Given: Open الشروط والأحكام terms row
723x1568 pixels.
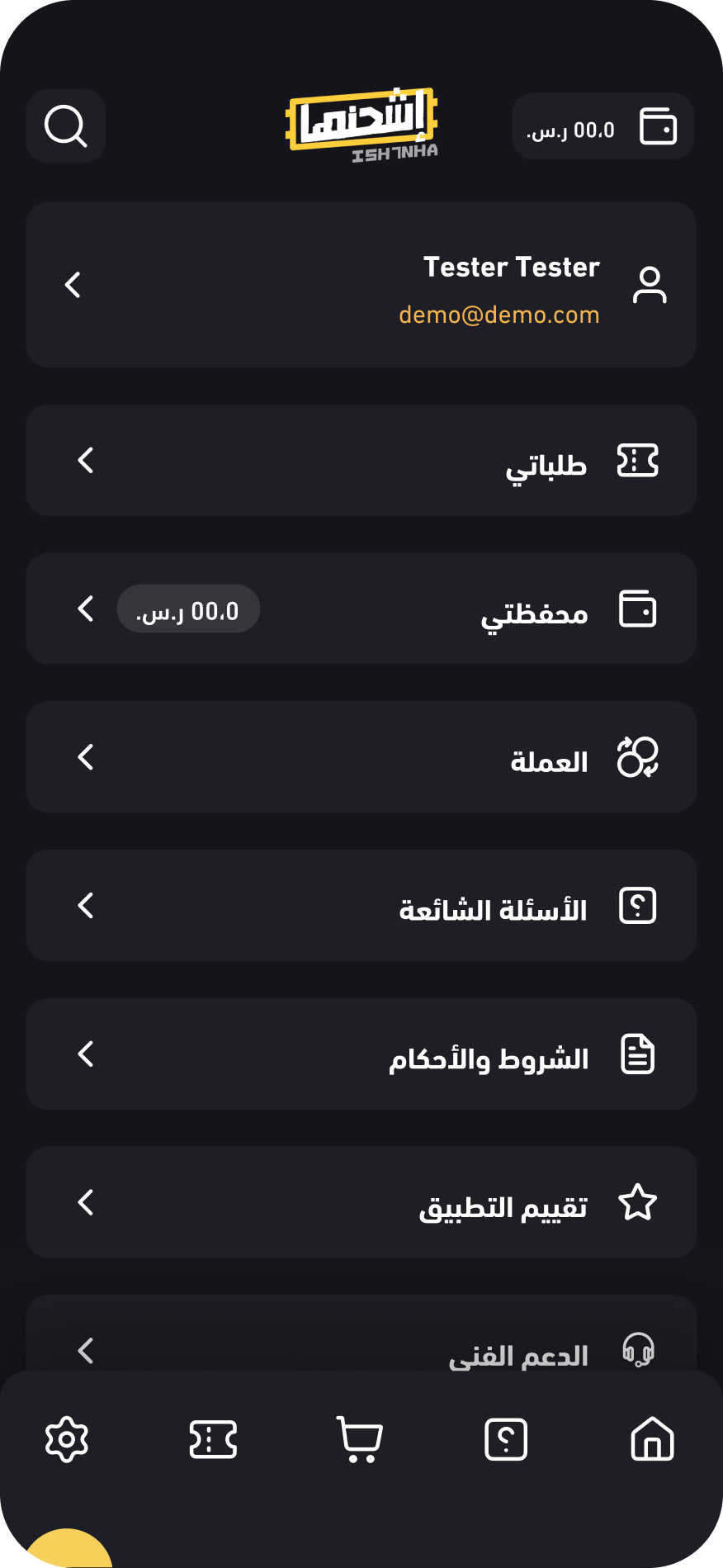Looking at the screenshot, I should [x=361, y=1054].
